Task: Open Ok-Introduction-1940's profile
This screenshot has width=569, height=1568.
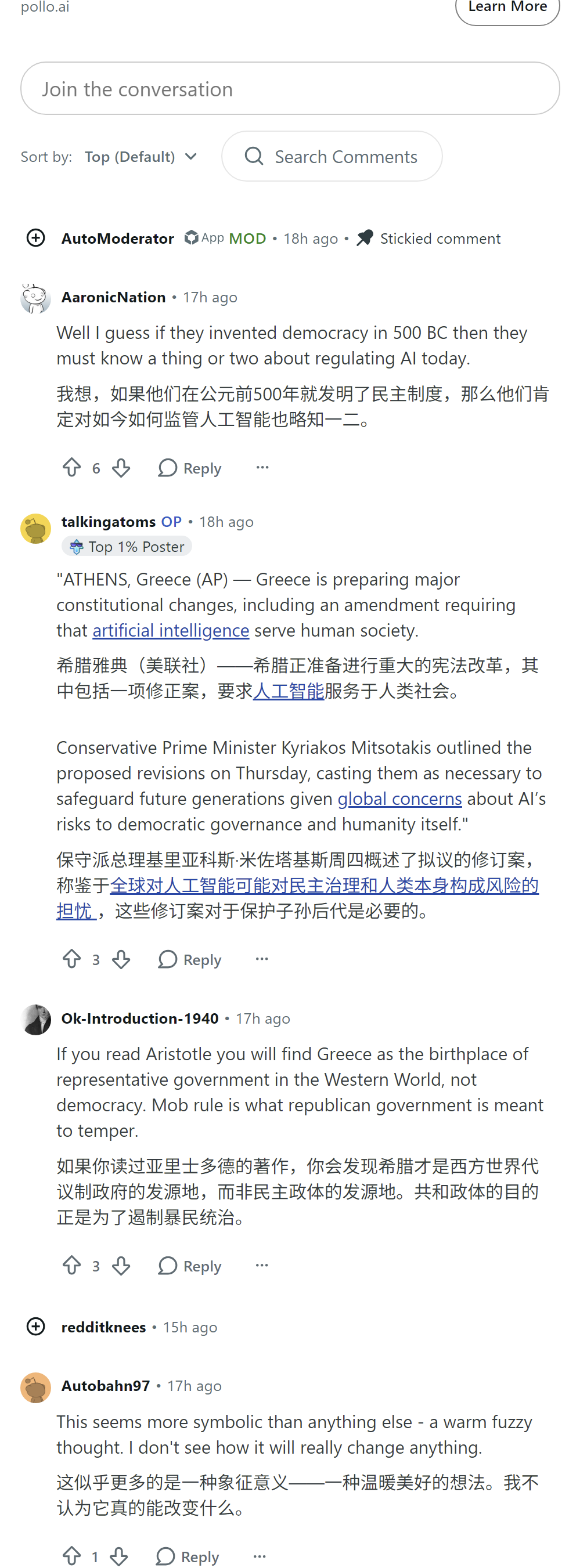Action: pyautogui.click(x=139, y=1018)
